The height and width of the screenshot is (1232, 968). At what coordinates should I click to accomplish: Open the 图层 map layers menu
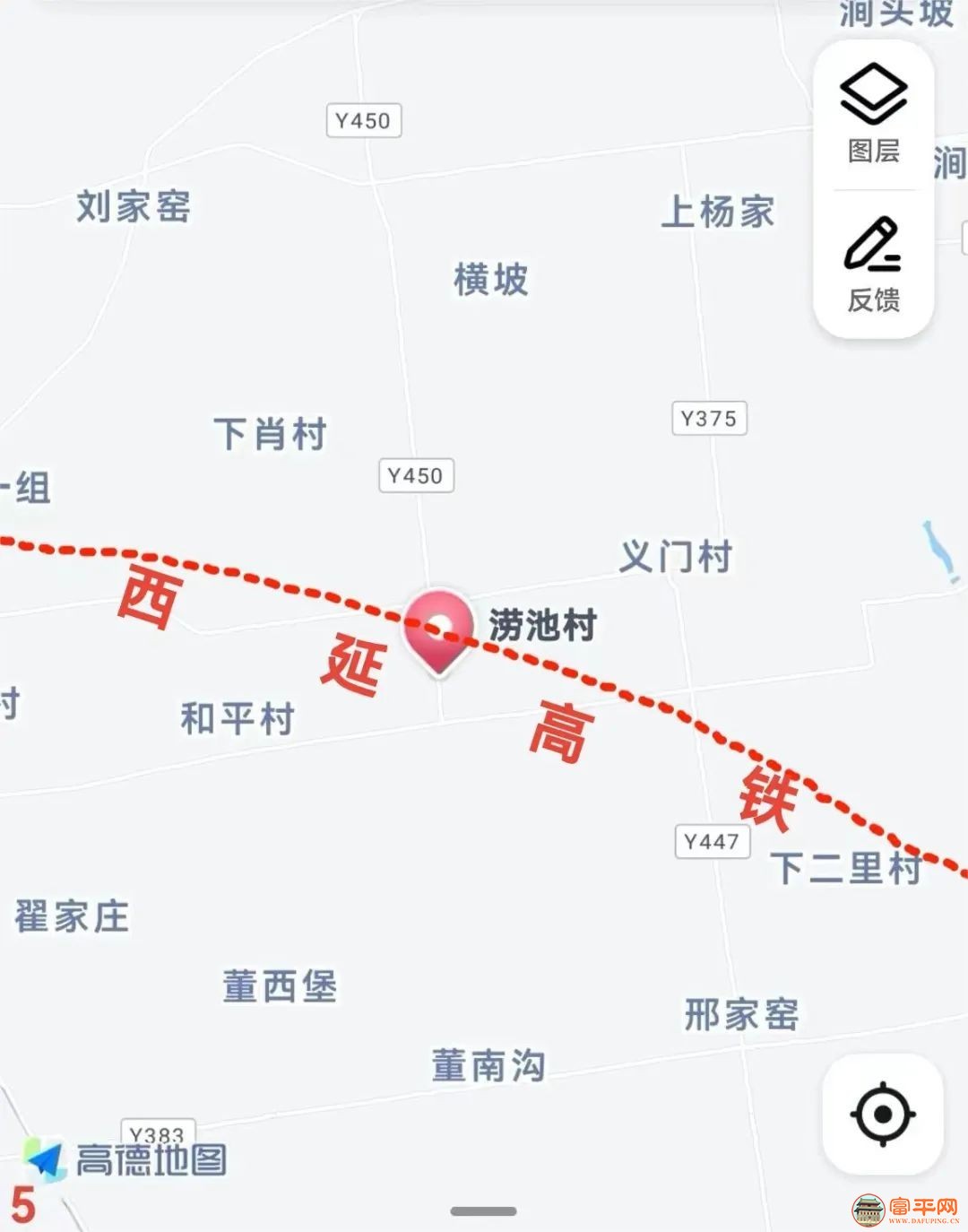pos(873,113)
